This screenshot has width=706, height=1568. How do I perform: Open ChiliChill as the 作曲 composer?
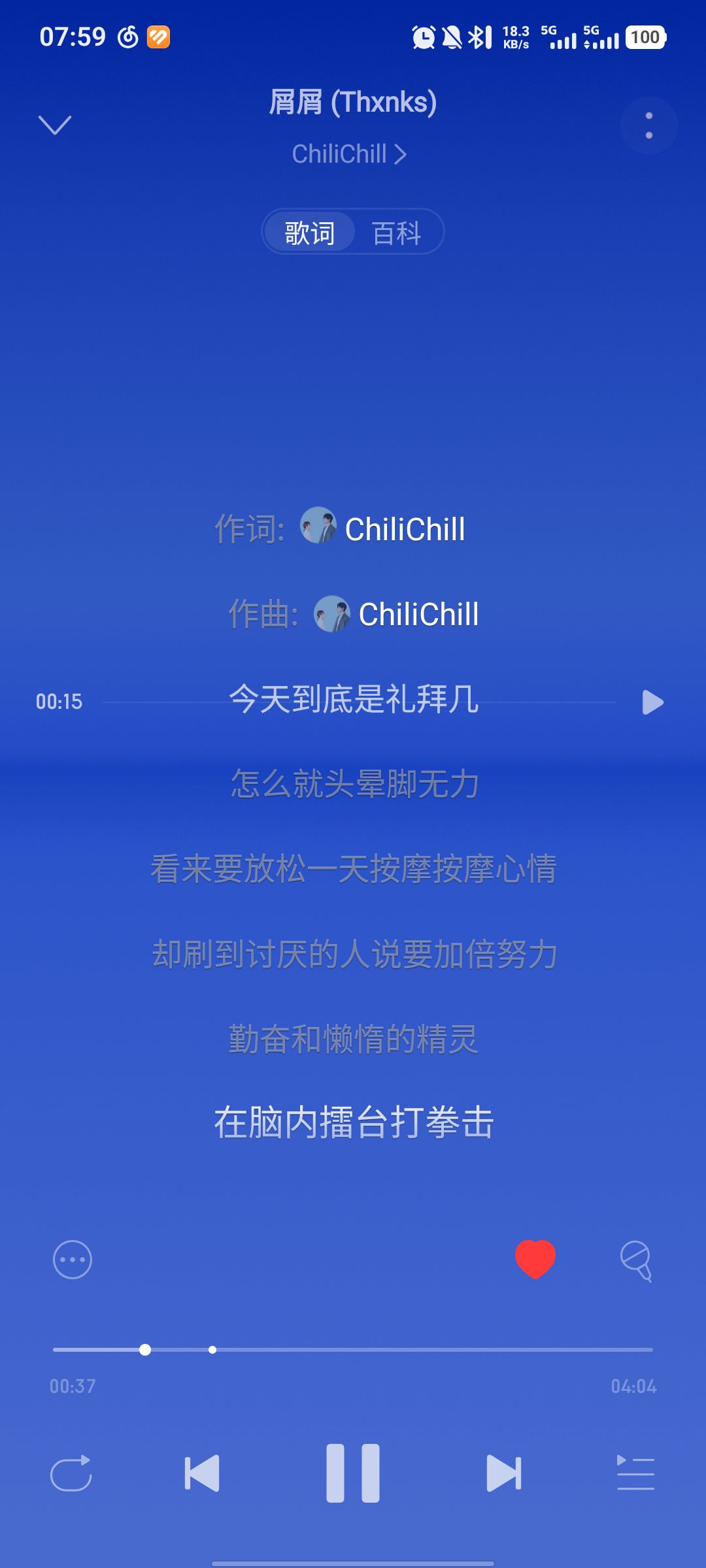point(396,613)
